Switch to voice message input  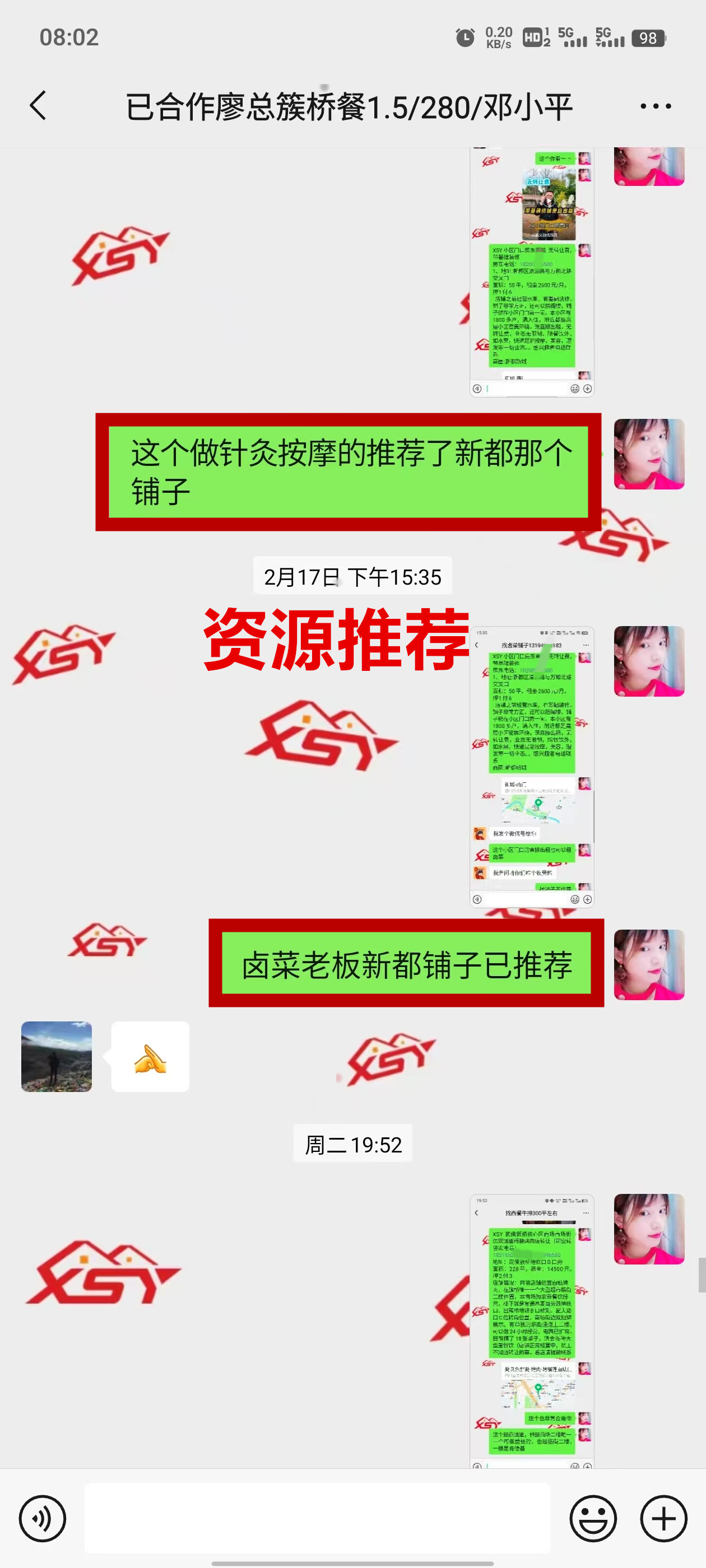click(x=42, y=1518)
